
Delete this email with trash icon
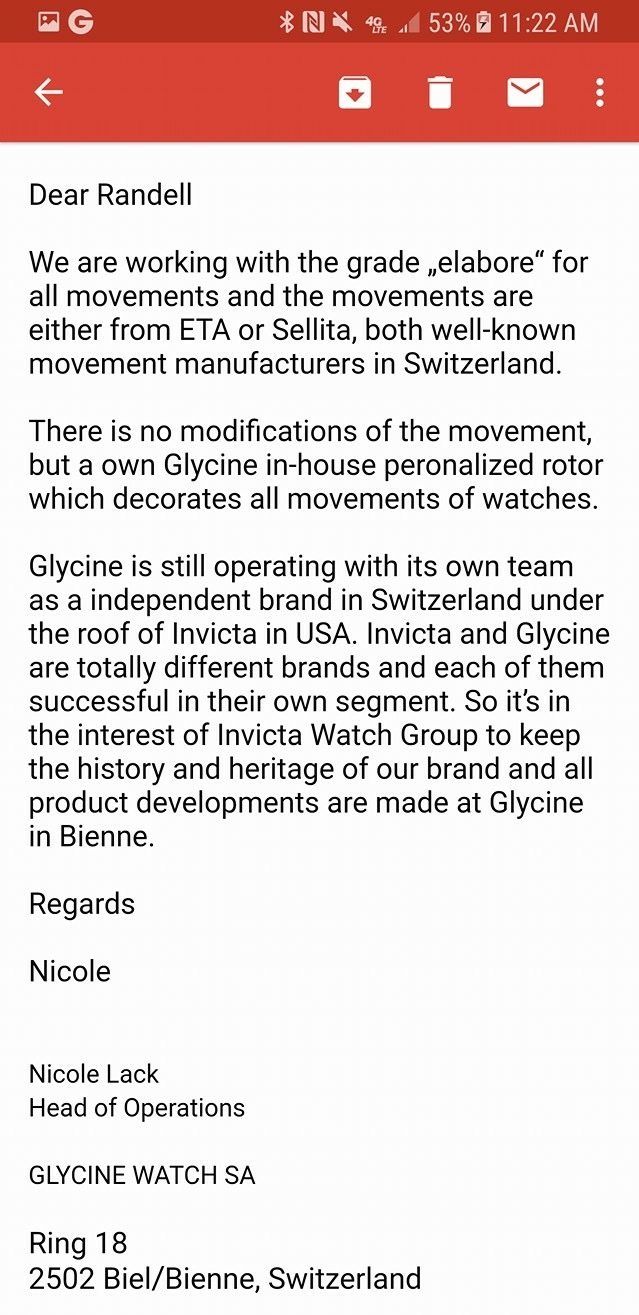click(440, 93)
